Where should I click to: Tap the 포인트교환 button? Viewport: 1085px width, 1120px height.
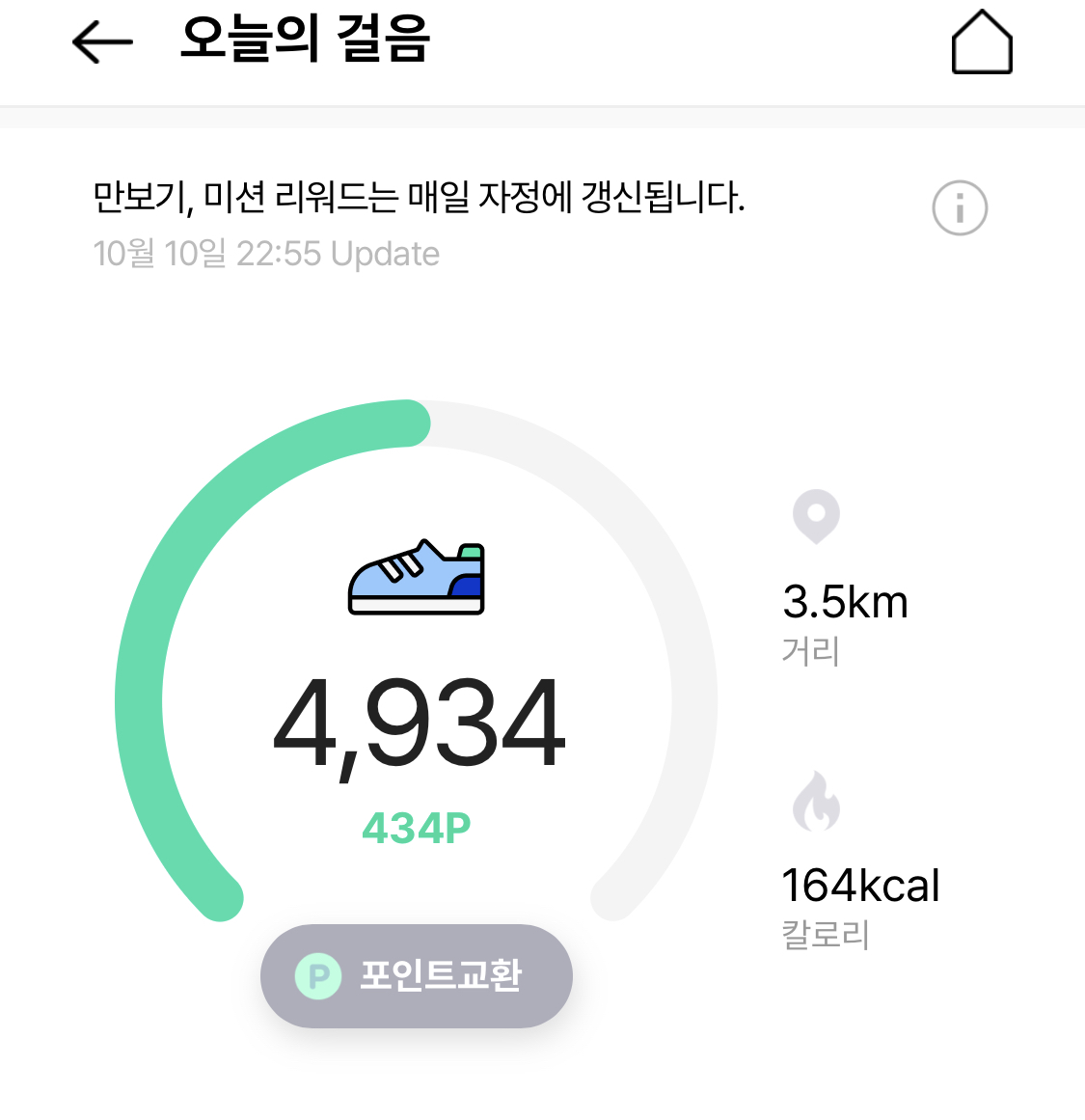[417, 975]
